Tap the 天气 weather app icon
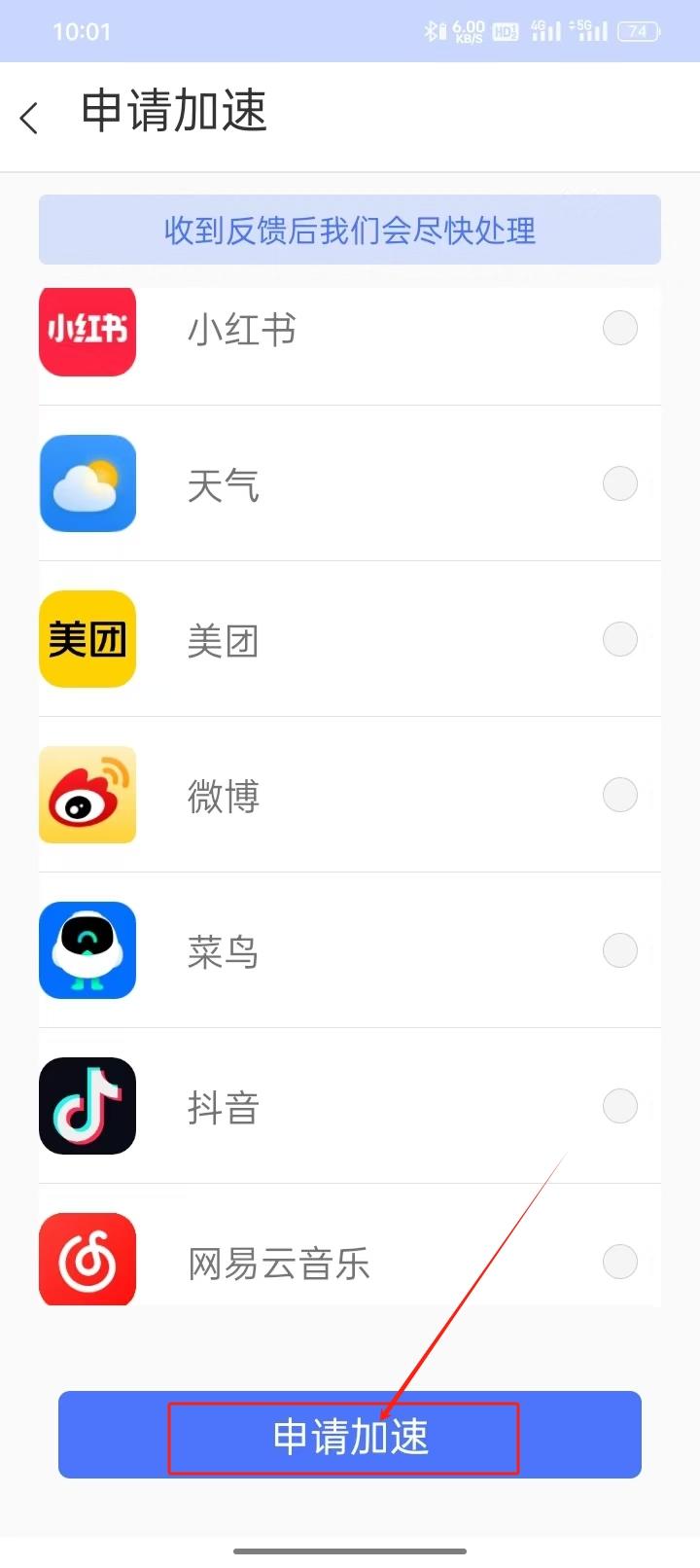The image size is (700, 1568). point(87,483)
